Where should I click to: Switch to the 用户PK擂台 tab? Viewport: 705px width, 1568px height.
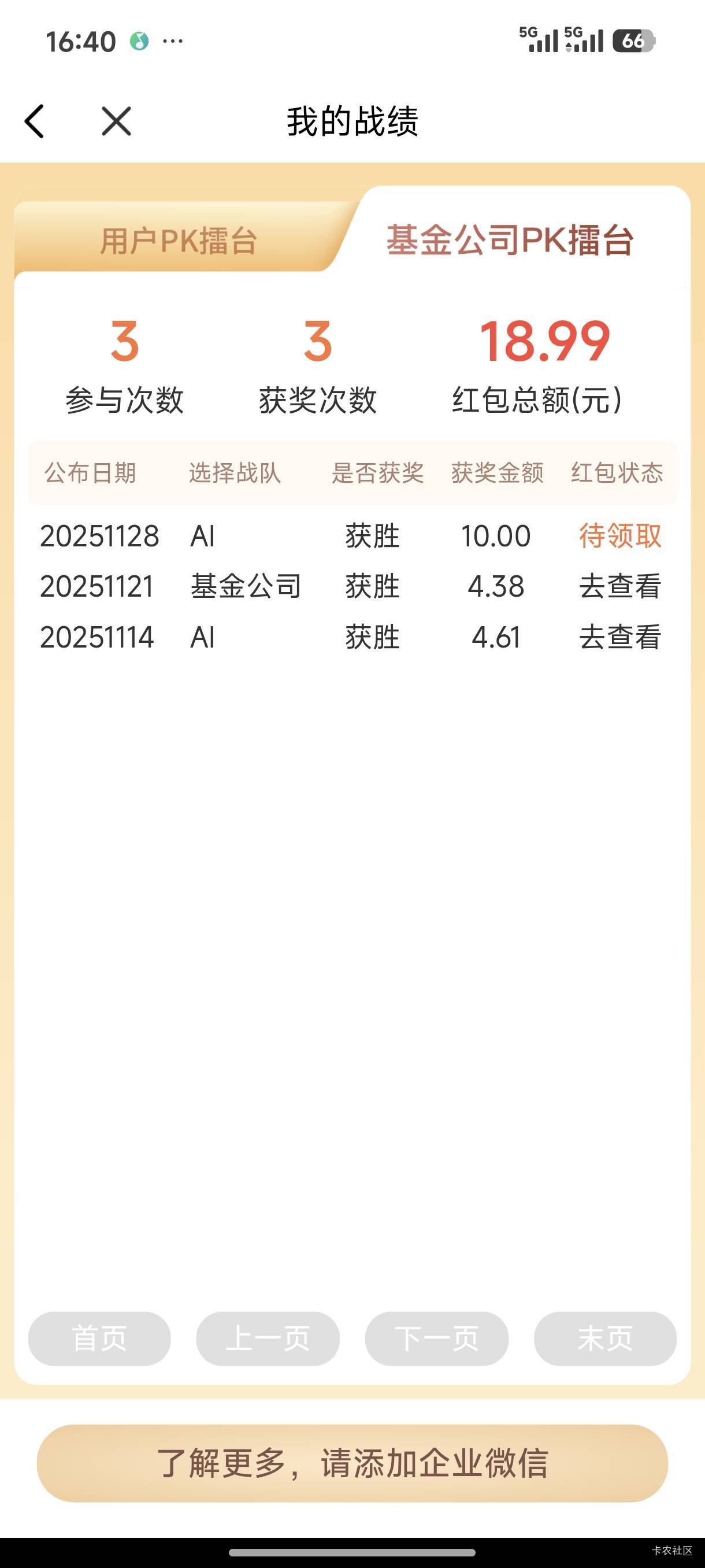[178, 241]
